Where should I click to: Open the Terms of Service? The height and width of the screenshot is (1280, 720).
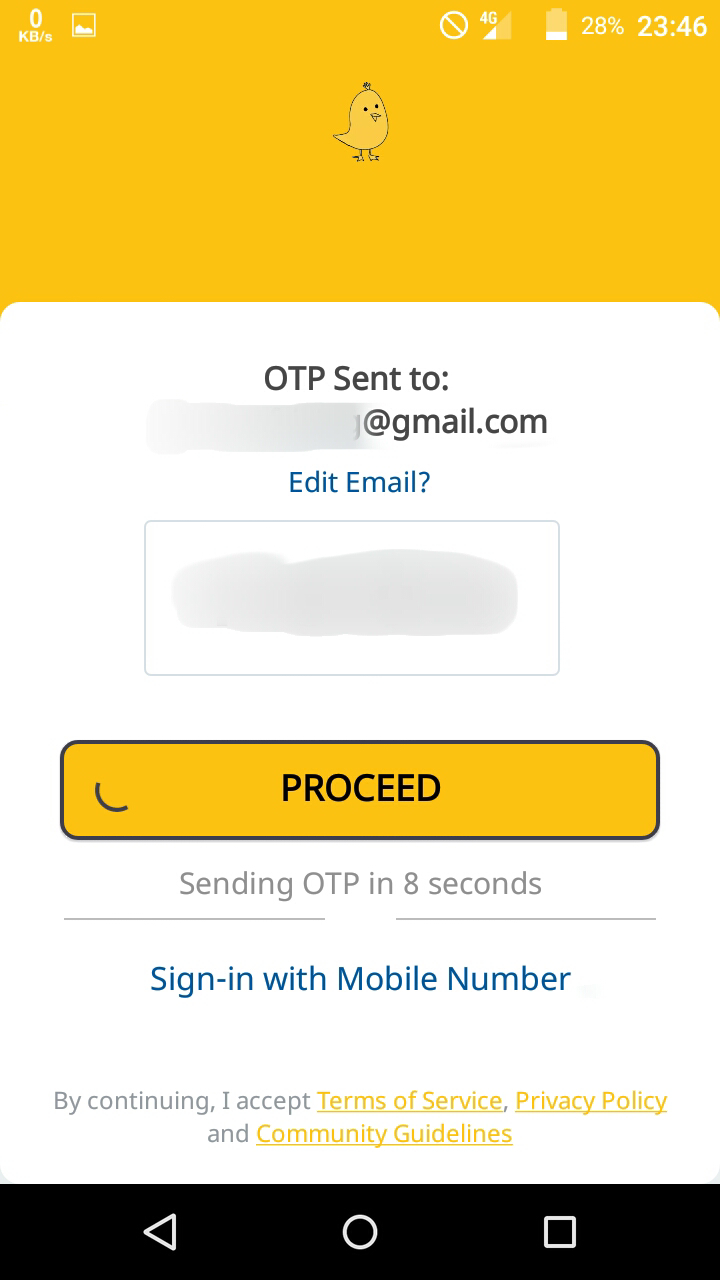click(x=409, y=1101)
